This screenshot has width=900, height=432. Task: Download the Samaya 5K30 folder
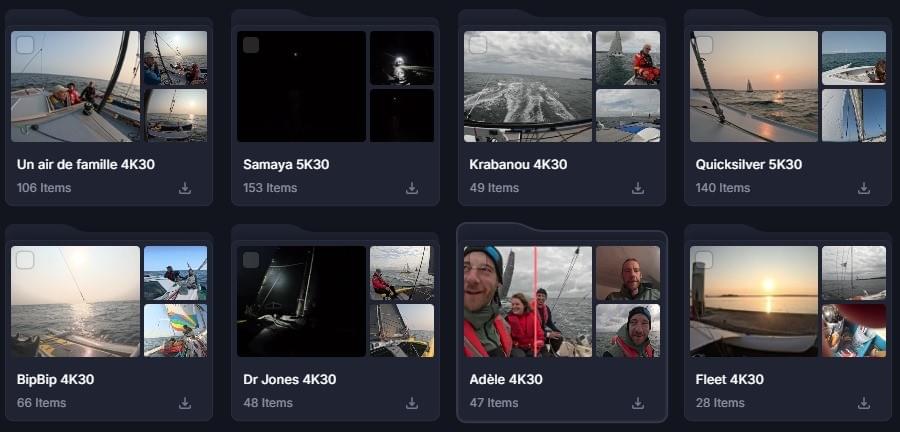[x=412, y=188]
